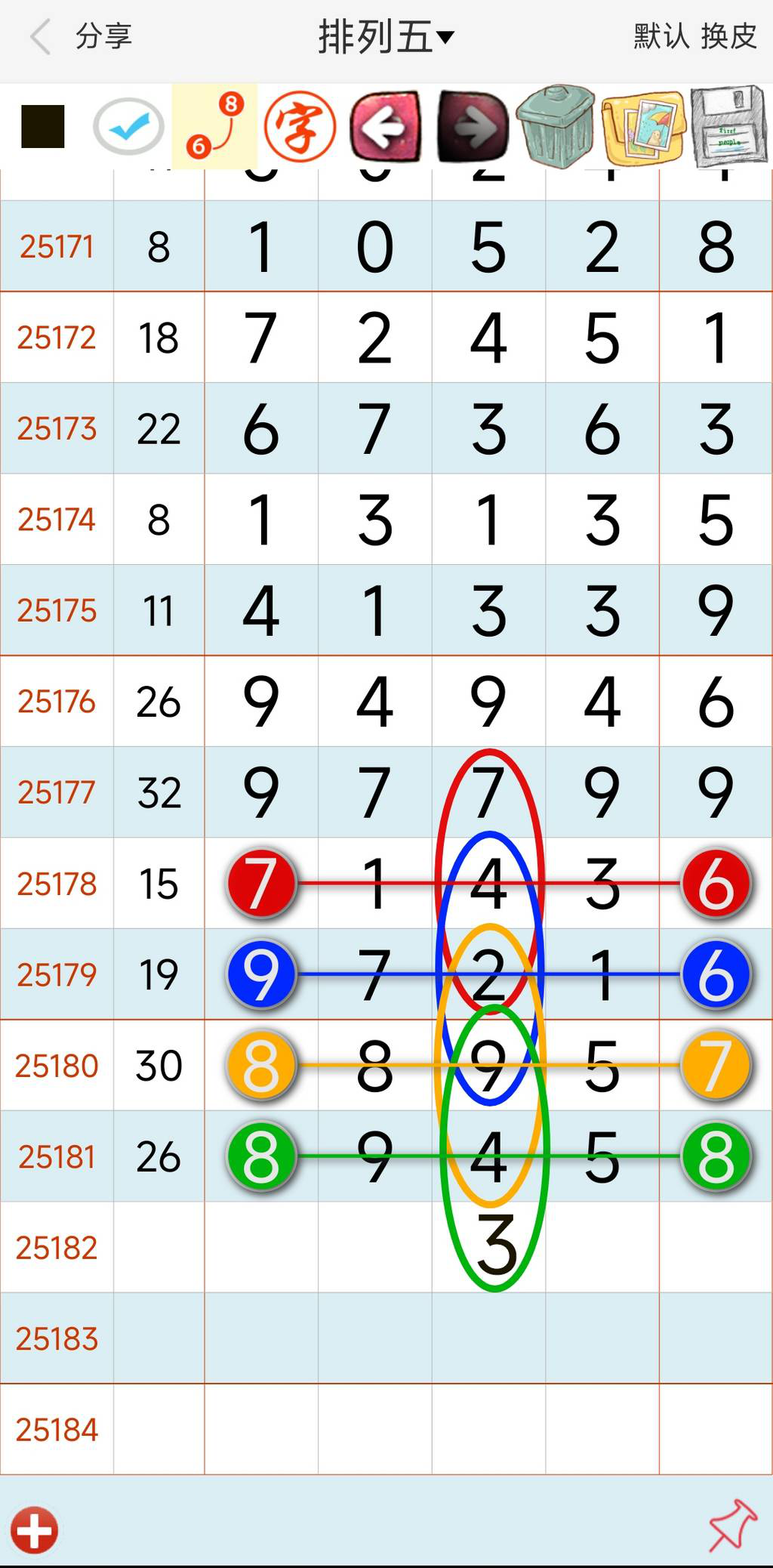The image size is (773, 1568).
Task: Tap 换皮 to change skin
Action: [728, 36]
